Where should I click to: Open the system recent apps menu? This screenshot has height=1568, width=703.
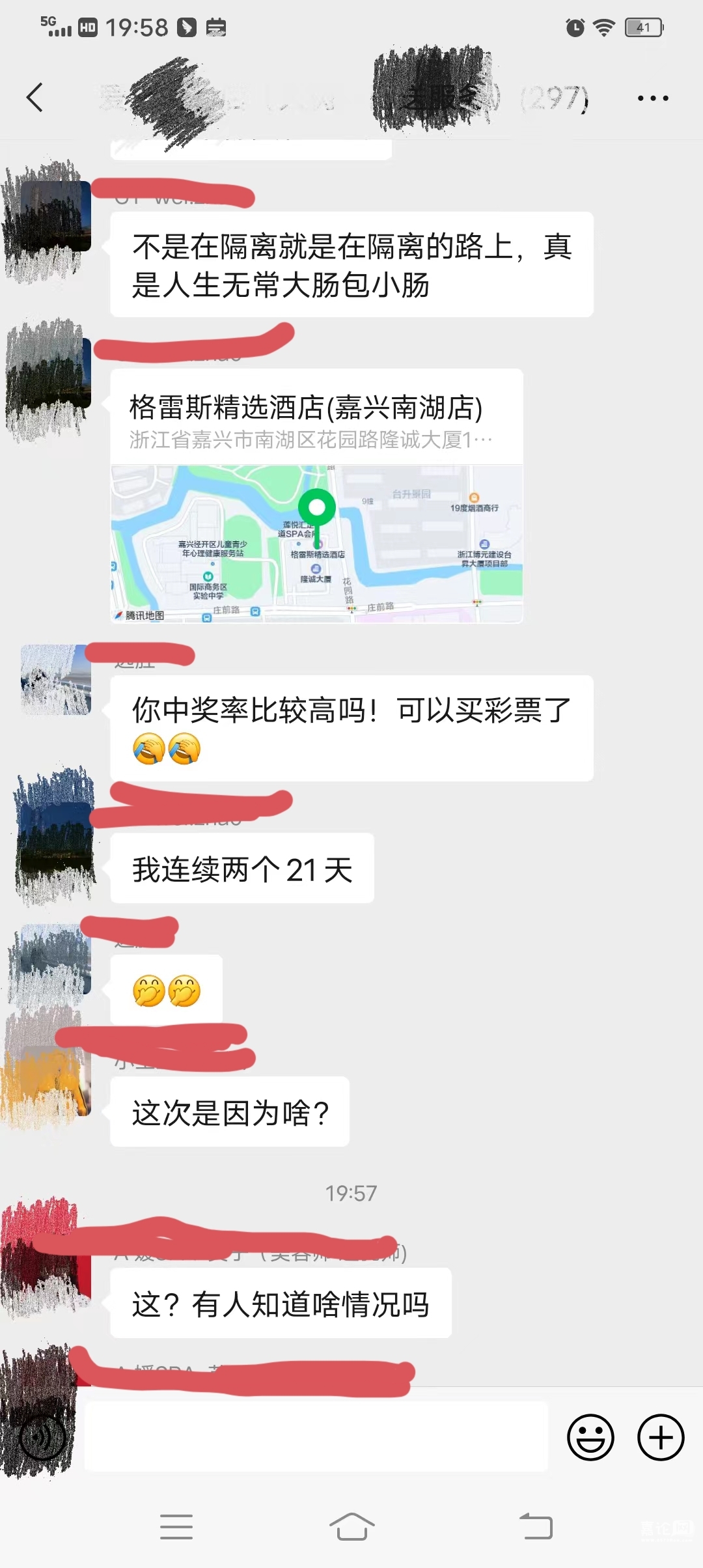pos(176,1526)
